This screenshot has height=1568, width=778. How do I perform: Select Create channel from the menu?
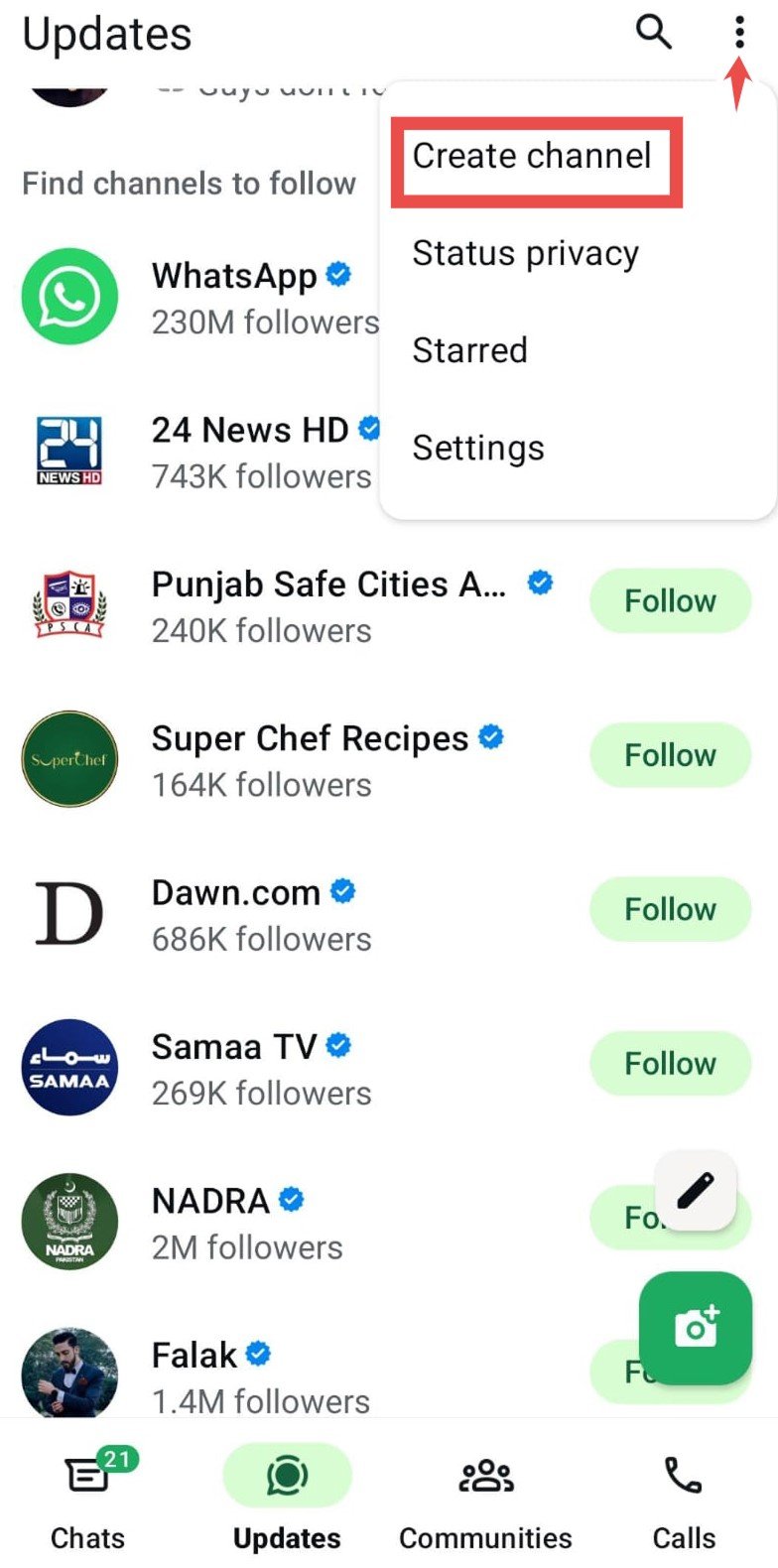[x=533, y=156]
